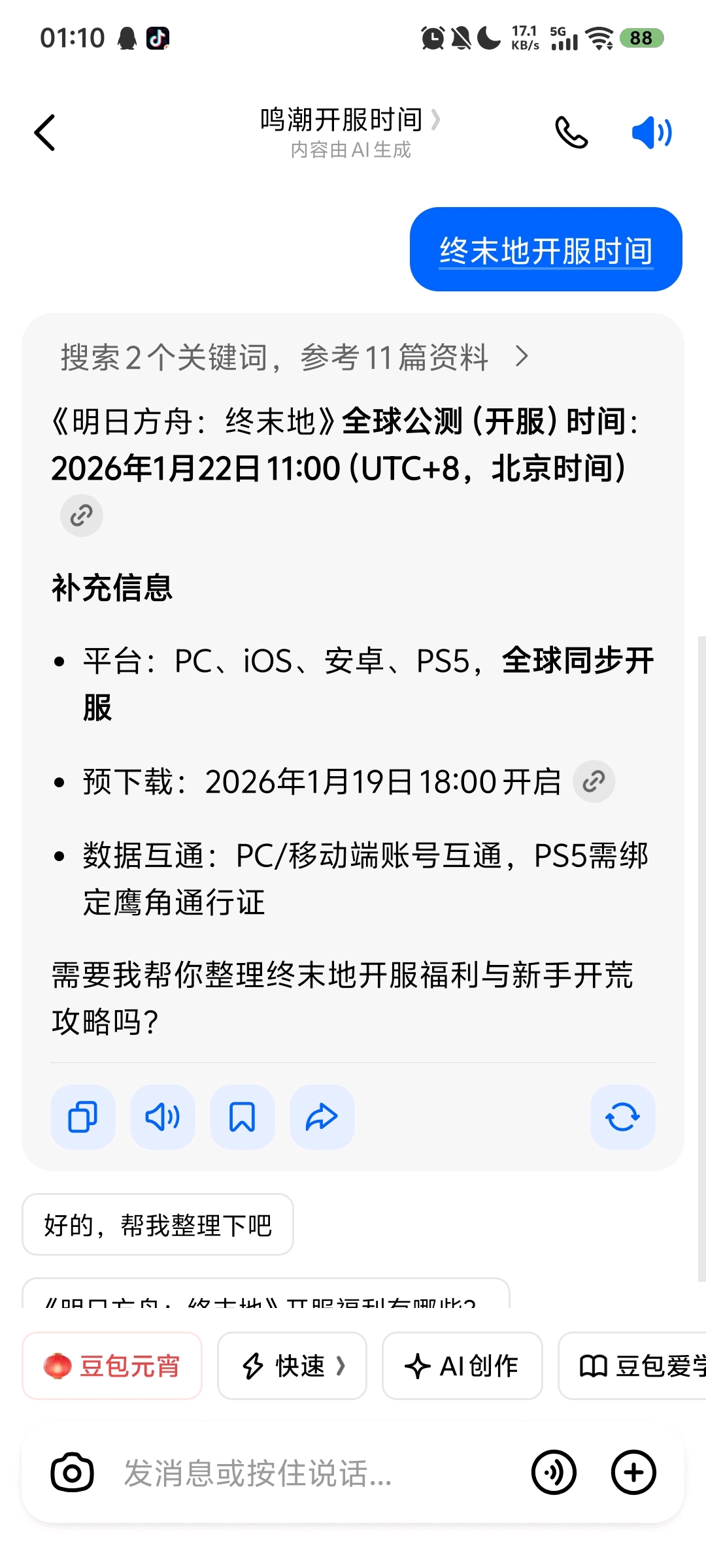Start a voice call with the AI
Screen dimensions: 706x1568
click(x=571, y=133)
